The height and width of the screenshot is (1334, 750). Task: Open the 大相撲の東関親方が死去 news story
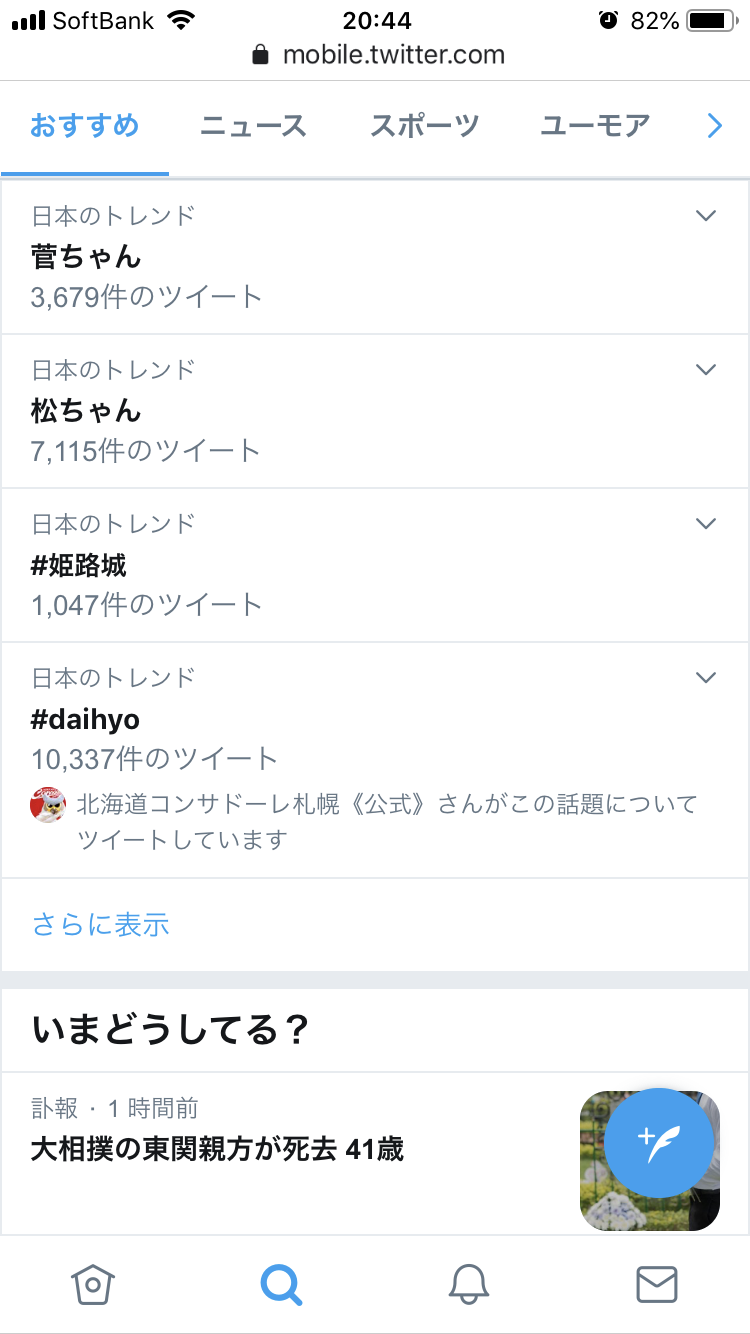click(x=218, y=1149)
